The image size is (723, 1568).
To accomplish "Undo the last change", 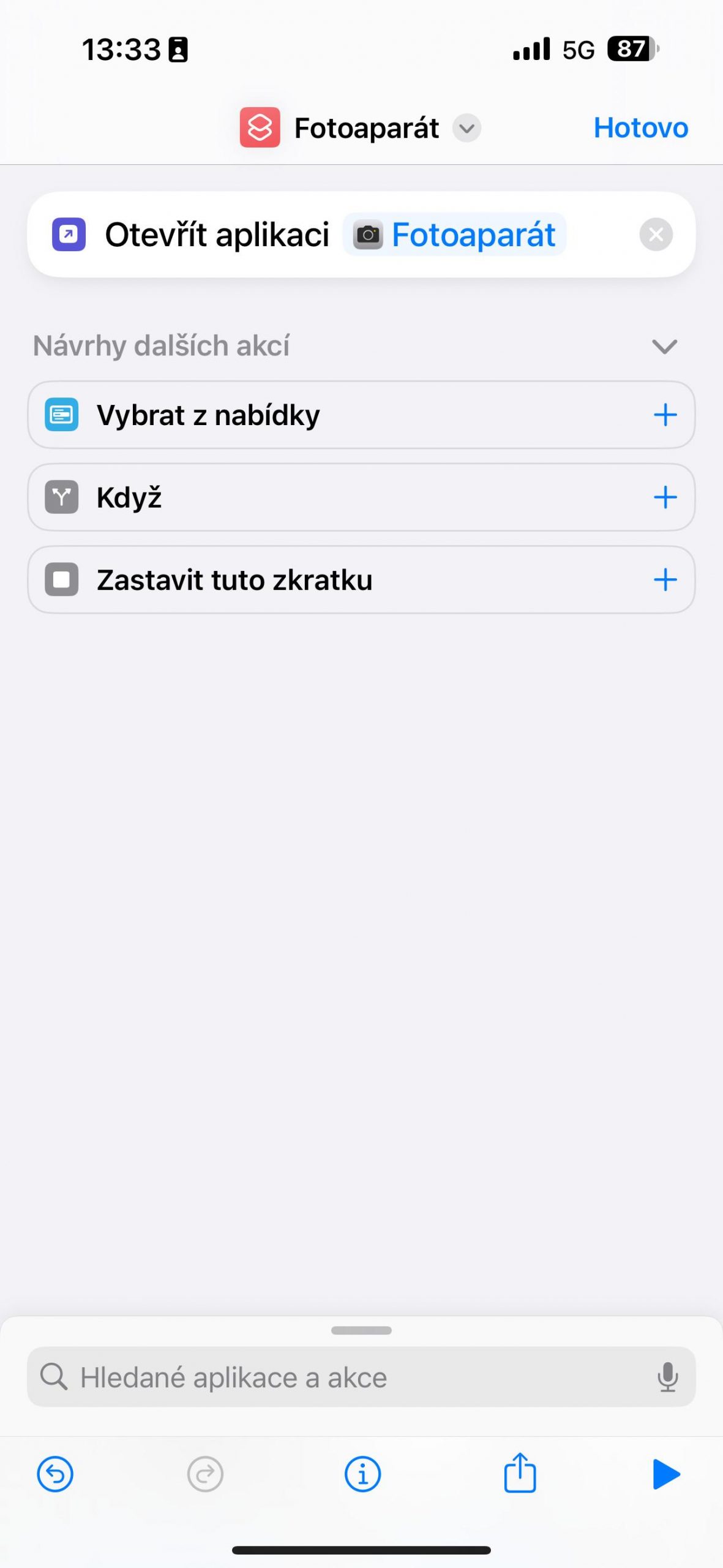I will point(55,1474).
